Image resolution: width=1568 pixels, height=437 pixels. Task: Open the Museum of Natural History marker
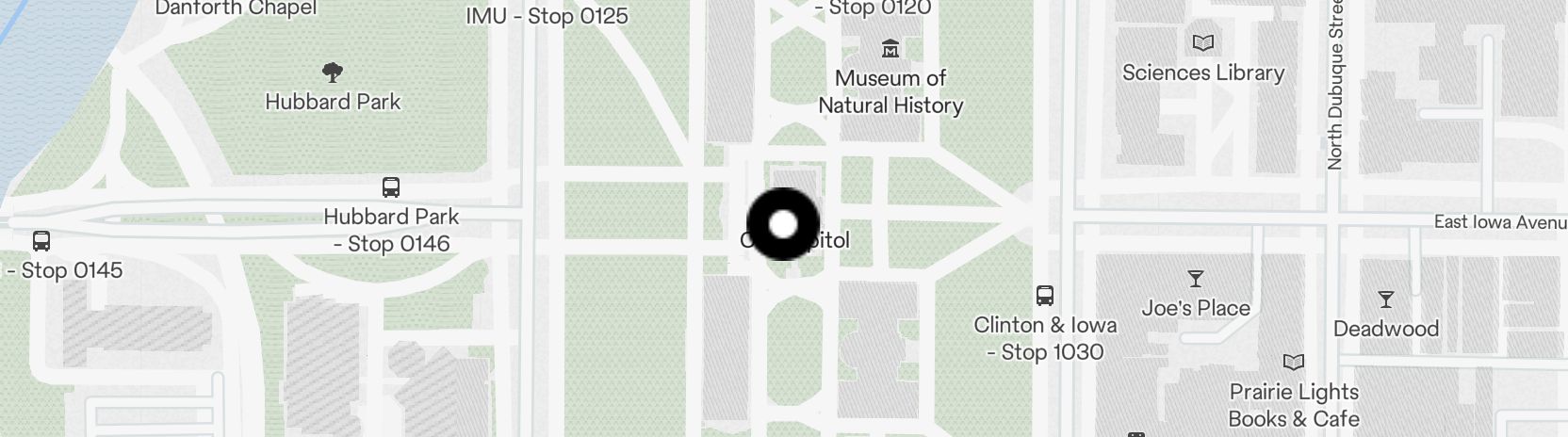click(x=890, y=49)
